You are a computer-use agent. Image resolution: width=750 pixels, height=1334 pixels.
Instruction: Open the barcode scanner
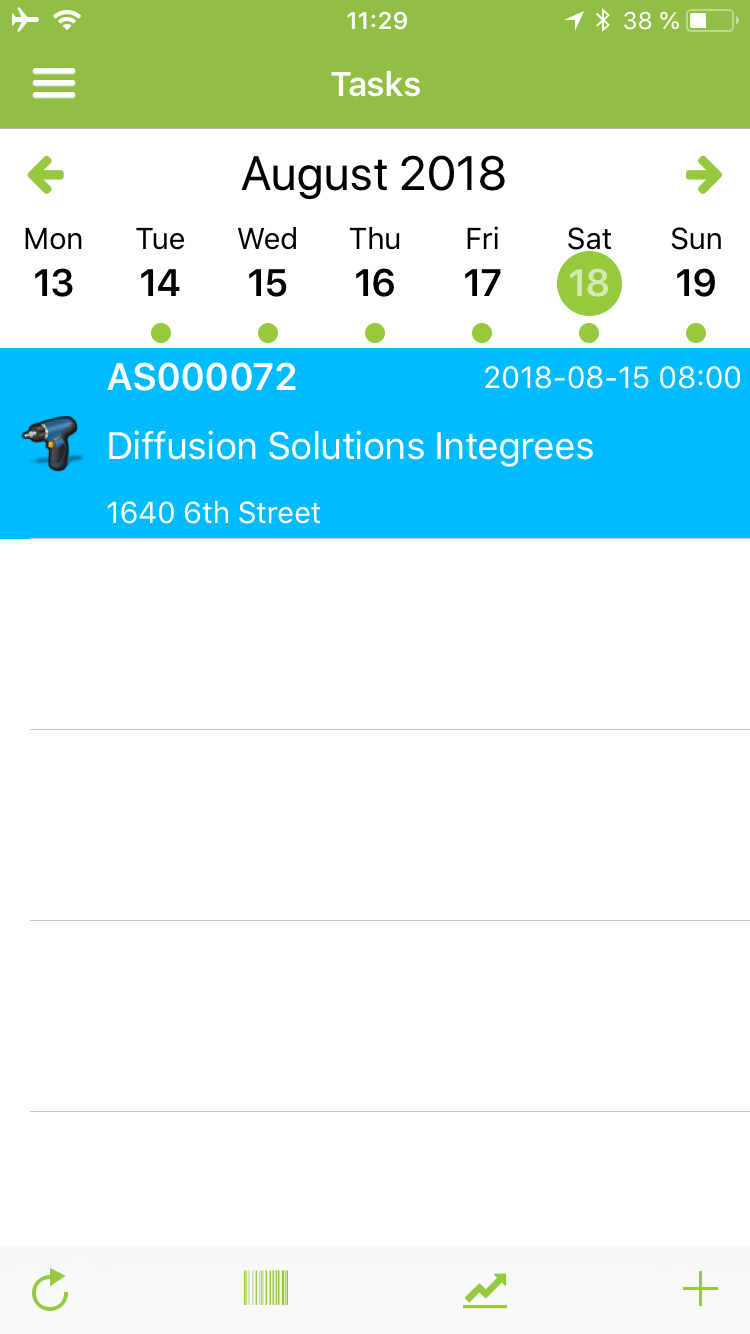pos(266,1288)
